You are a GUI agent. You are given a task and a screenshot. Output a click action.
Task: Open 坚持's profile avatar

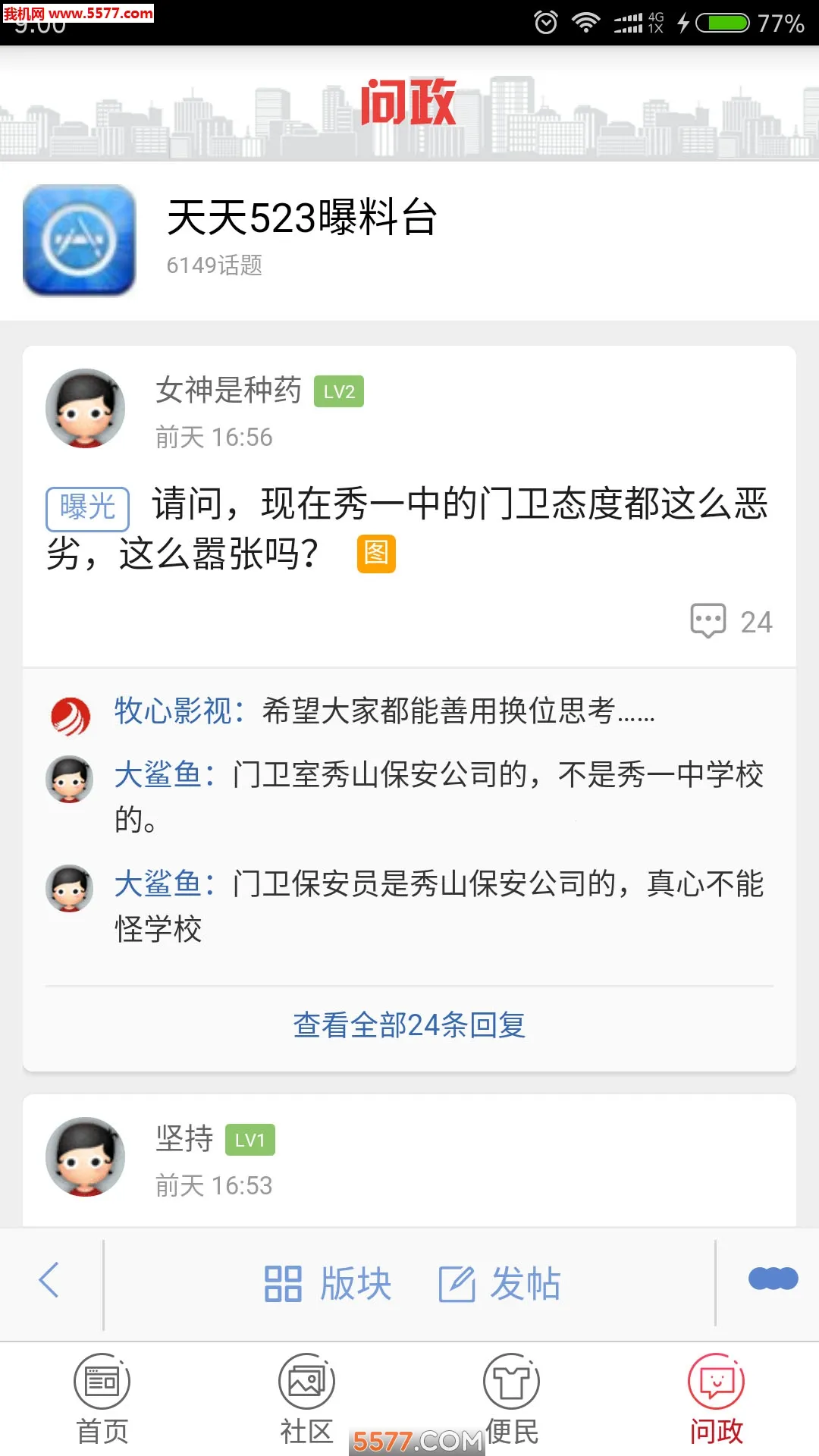point(86,1157)
